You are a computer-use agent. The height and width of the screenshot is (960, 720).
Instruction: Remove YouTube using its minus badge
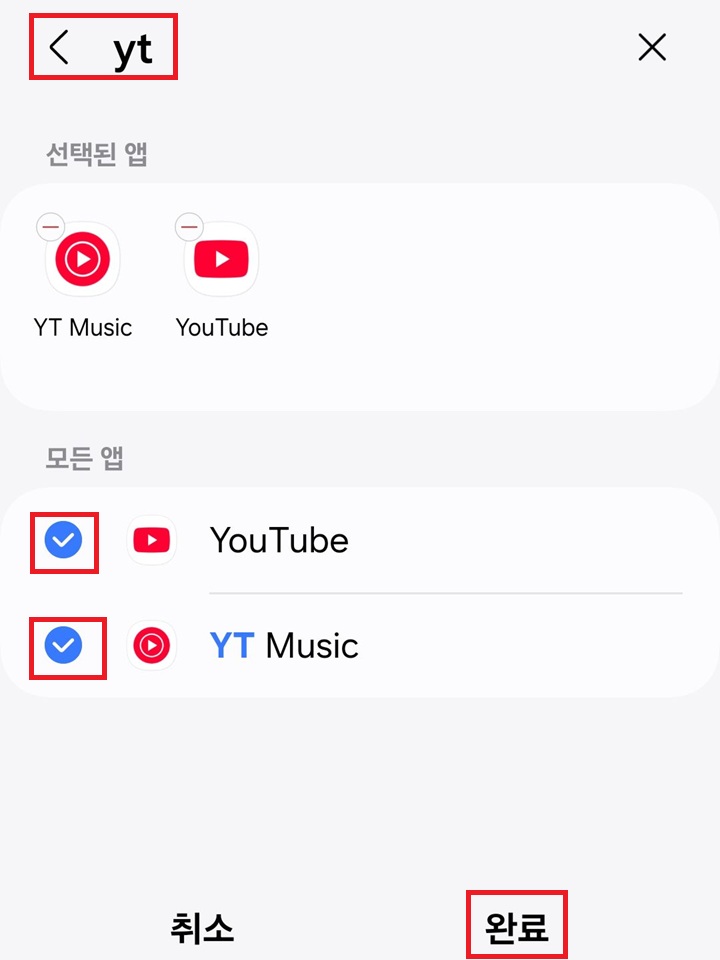[187, 226]
